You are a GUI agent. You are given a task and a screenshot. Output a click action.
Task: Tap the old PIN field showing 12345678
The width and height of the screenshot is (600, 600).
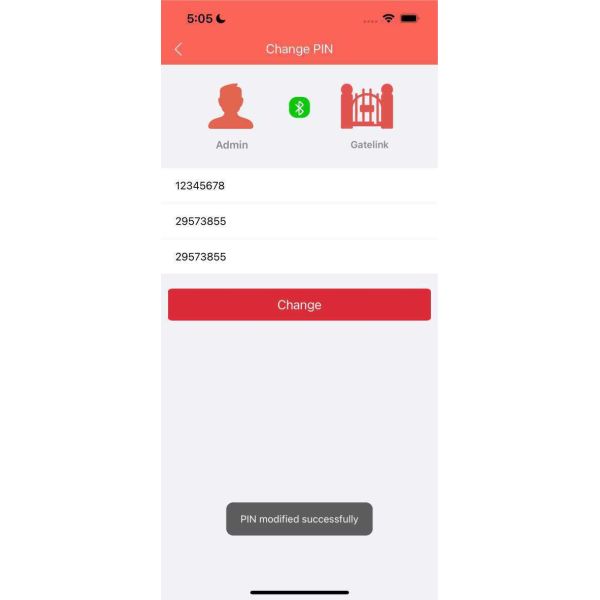coord(298,185)
